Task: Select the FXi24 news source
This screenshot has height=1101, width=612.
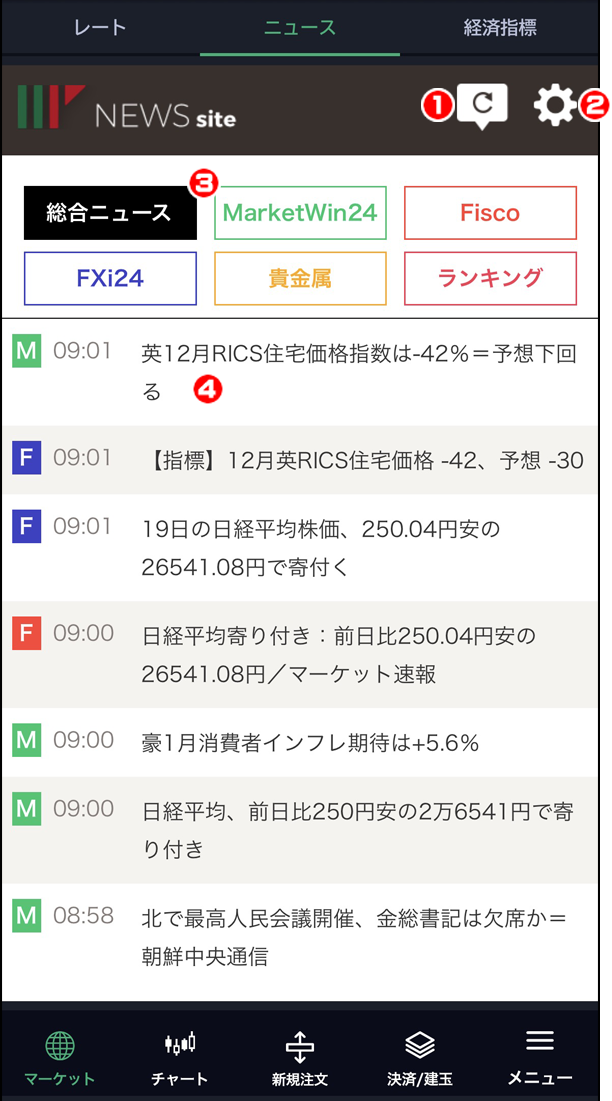Action: point(110,279)
